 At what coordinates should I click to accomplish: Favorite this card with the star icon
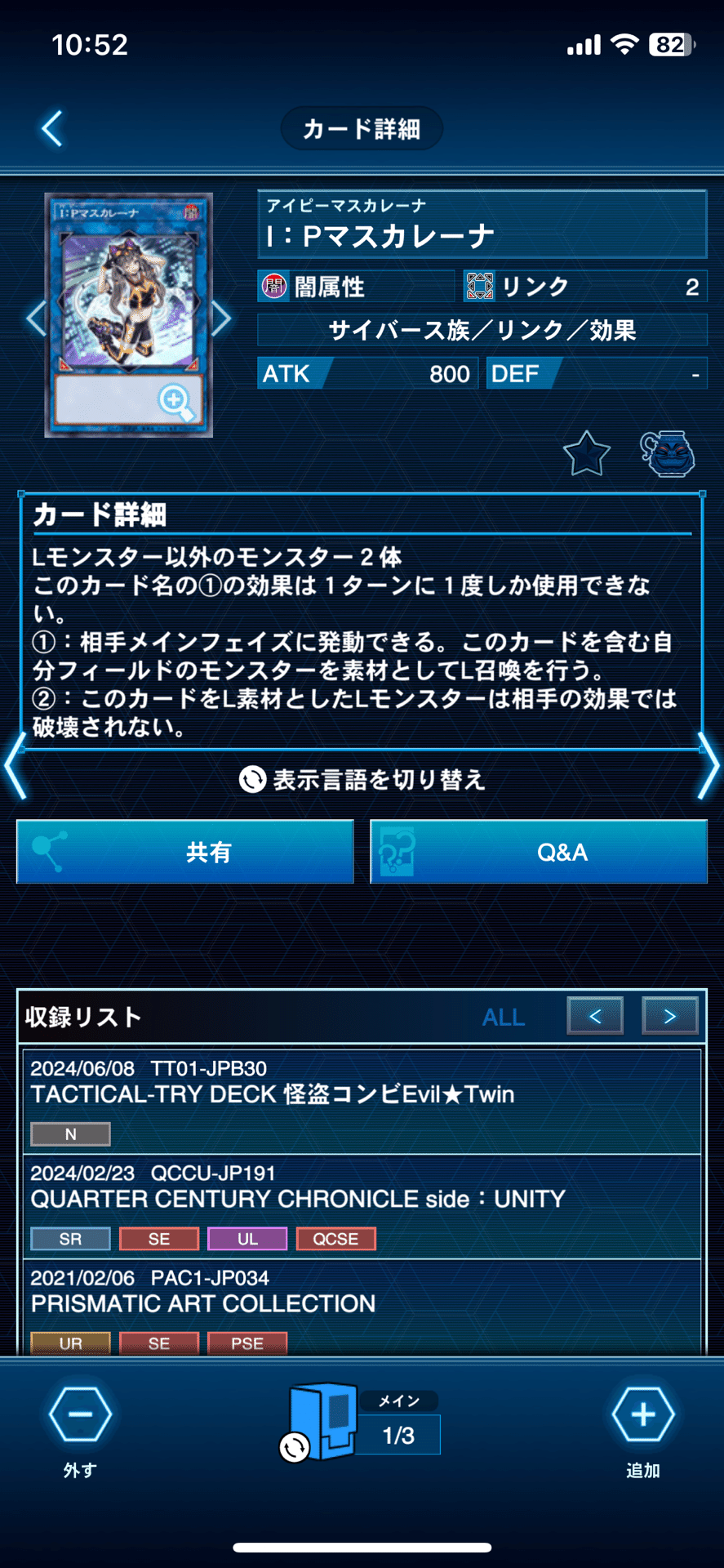[x=586, y=453]
